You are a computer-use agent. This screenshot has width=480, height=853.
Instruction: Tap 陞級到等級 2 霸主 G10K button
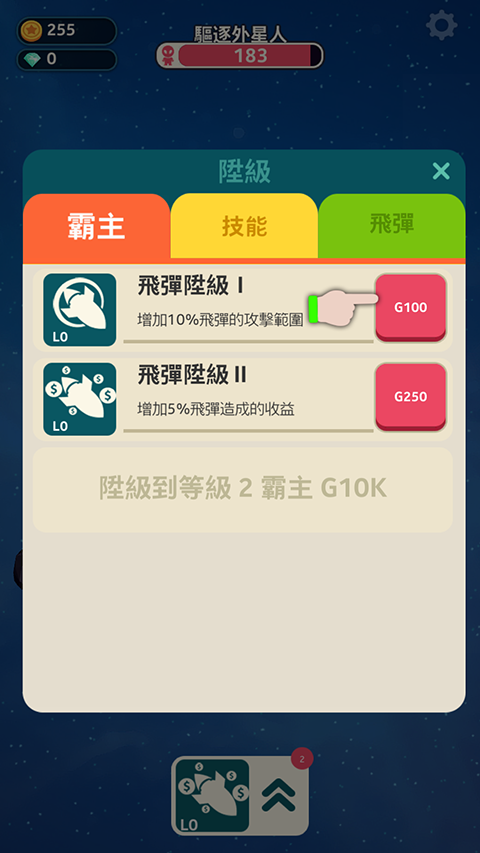click(x=243, y=490)
